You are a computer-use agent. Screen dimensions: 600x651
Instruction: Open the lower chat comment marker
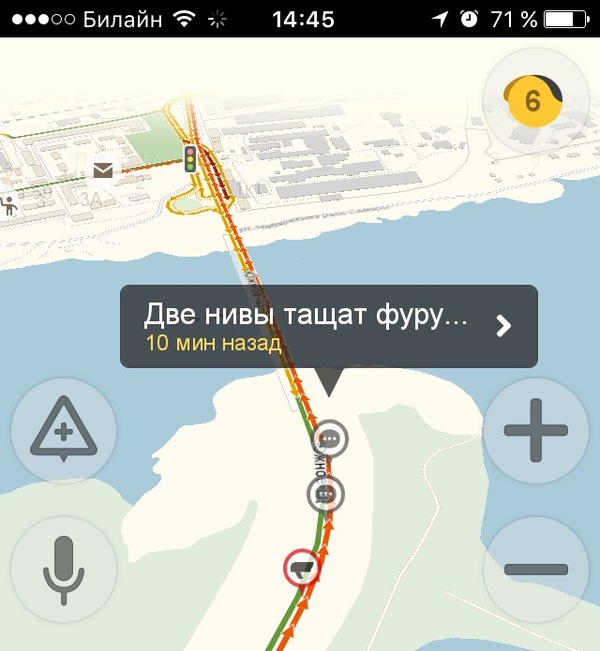pyautogui.click(x=325, y=493)
